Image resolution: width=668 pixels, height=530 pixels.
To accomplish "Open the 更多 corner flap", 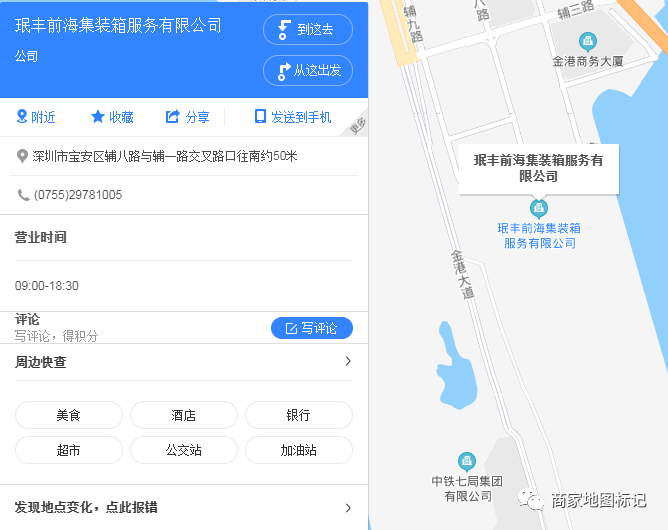I will pos(357,126).
